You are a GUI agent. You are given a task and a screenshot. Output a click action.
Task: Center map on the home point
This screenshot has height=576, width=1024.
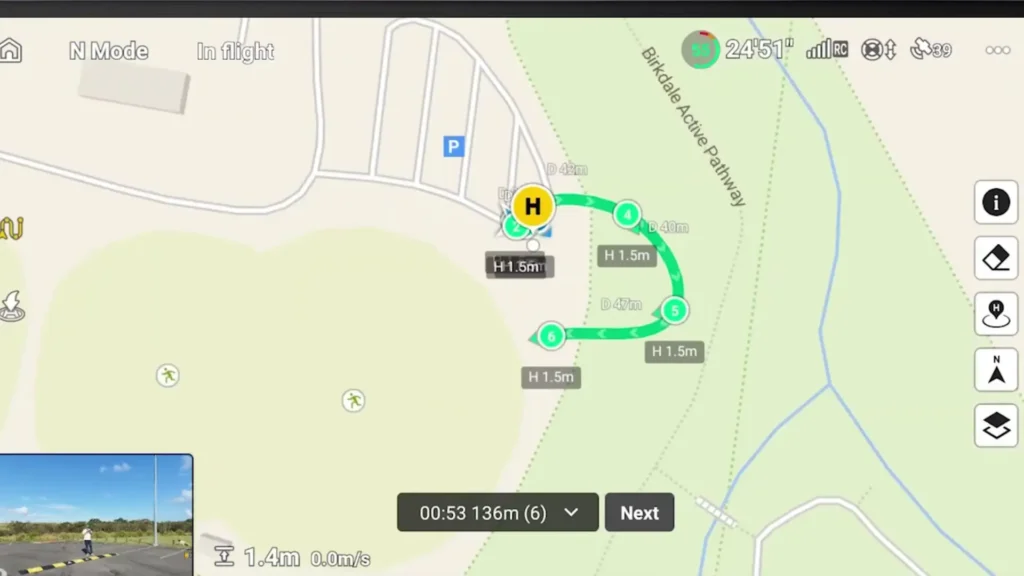click(x=995, y=314)
